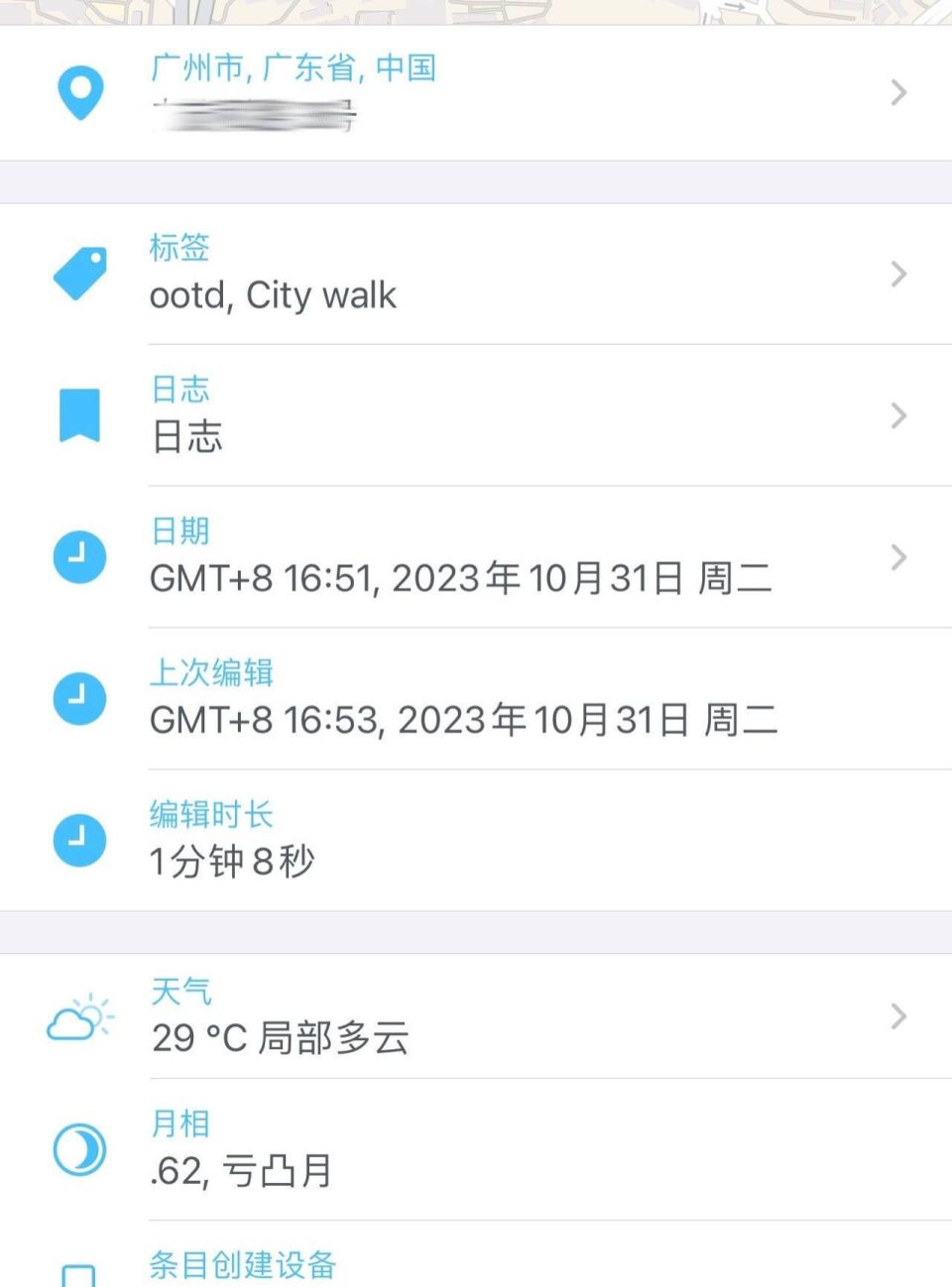Select the location pin icon
952x1287 pixels.
(79, 92)
